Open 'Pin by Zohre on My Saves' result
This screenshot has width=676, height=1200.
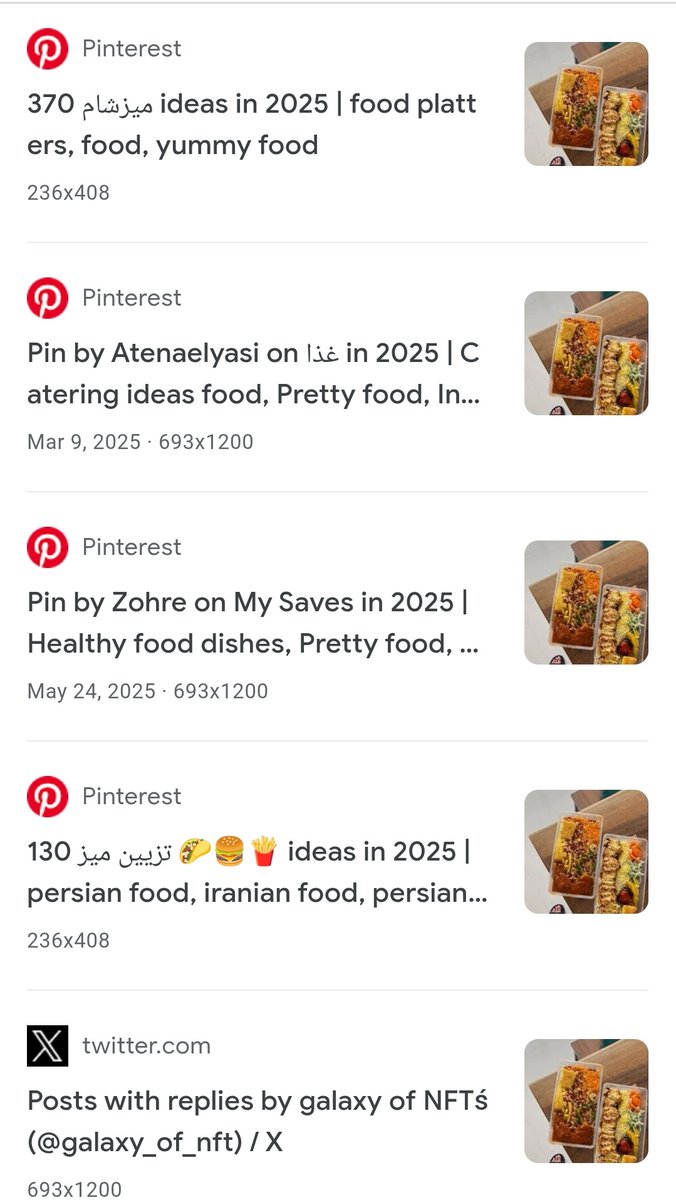(253, 623)
